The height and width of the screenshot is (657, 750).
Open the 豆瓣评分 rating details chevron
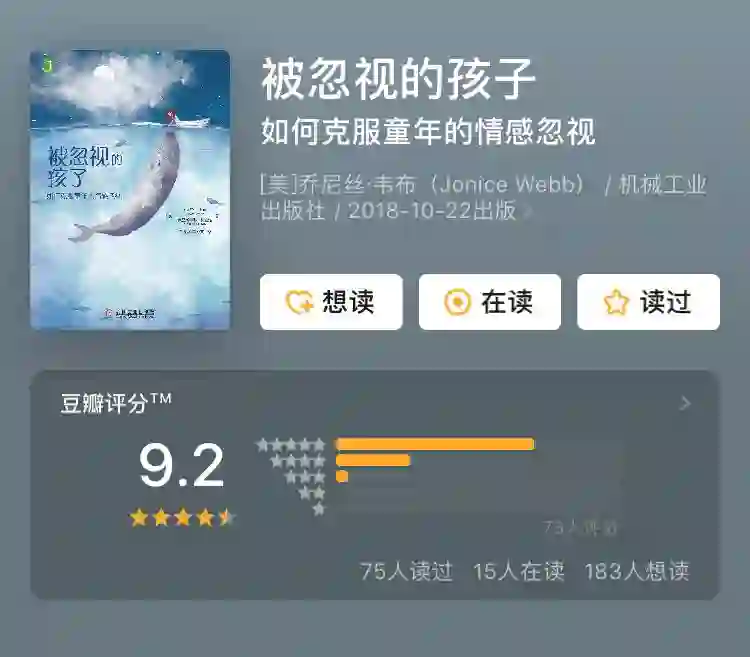(x=685, y=404)
